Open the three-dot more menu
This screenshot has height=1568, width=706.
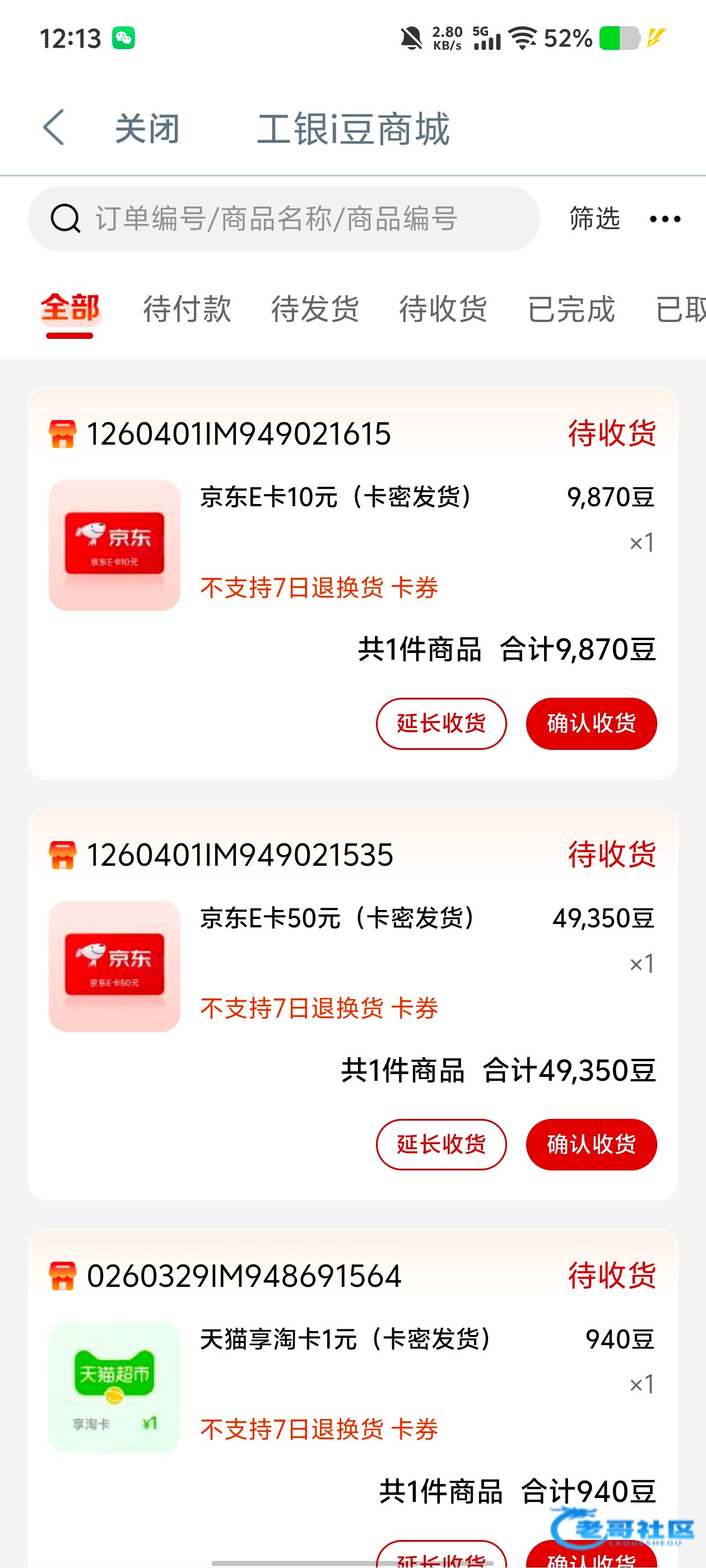665,219
